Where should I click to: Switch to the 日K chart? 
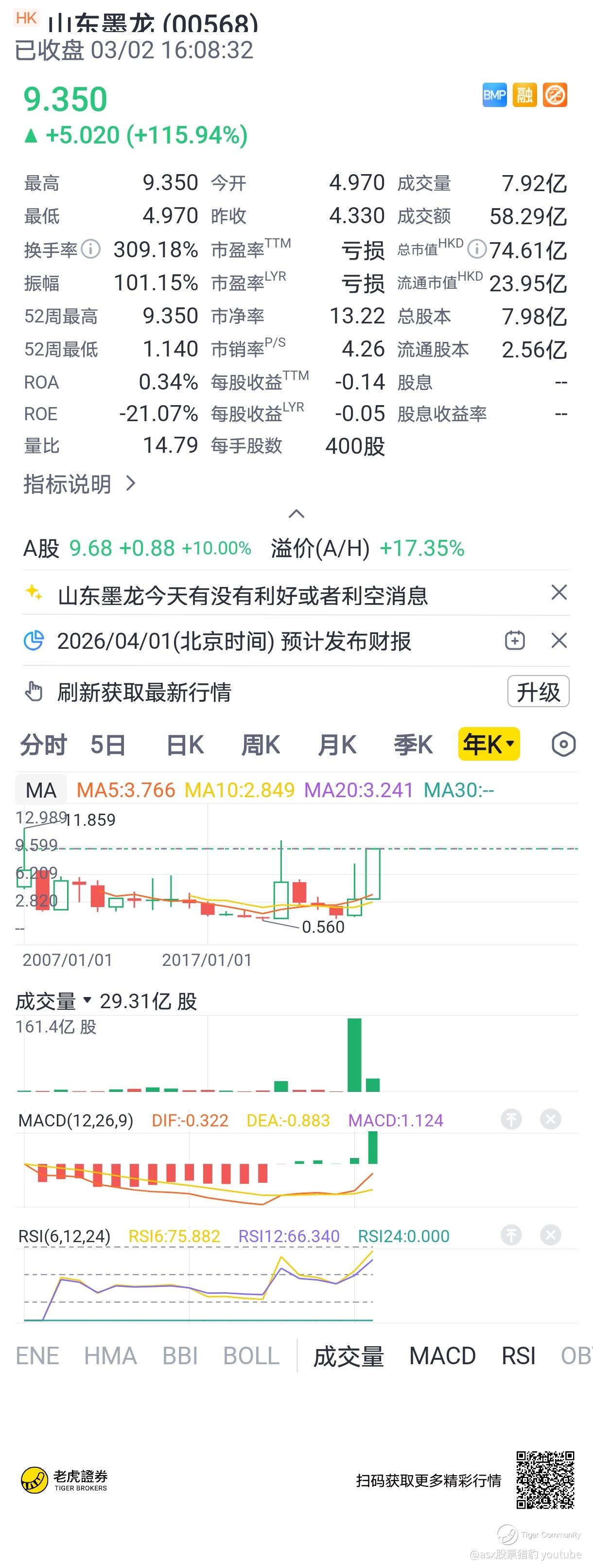click(185, 745)
